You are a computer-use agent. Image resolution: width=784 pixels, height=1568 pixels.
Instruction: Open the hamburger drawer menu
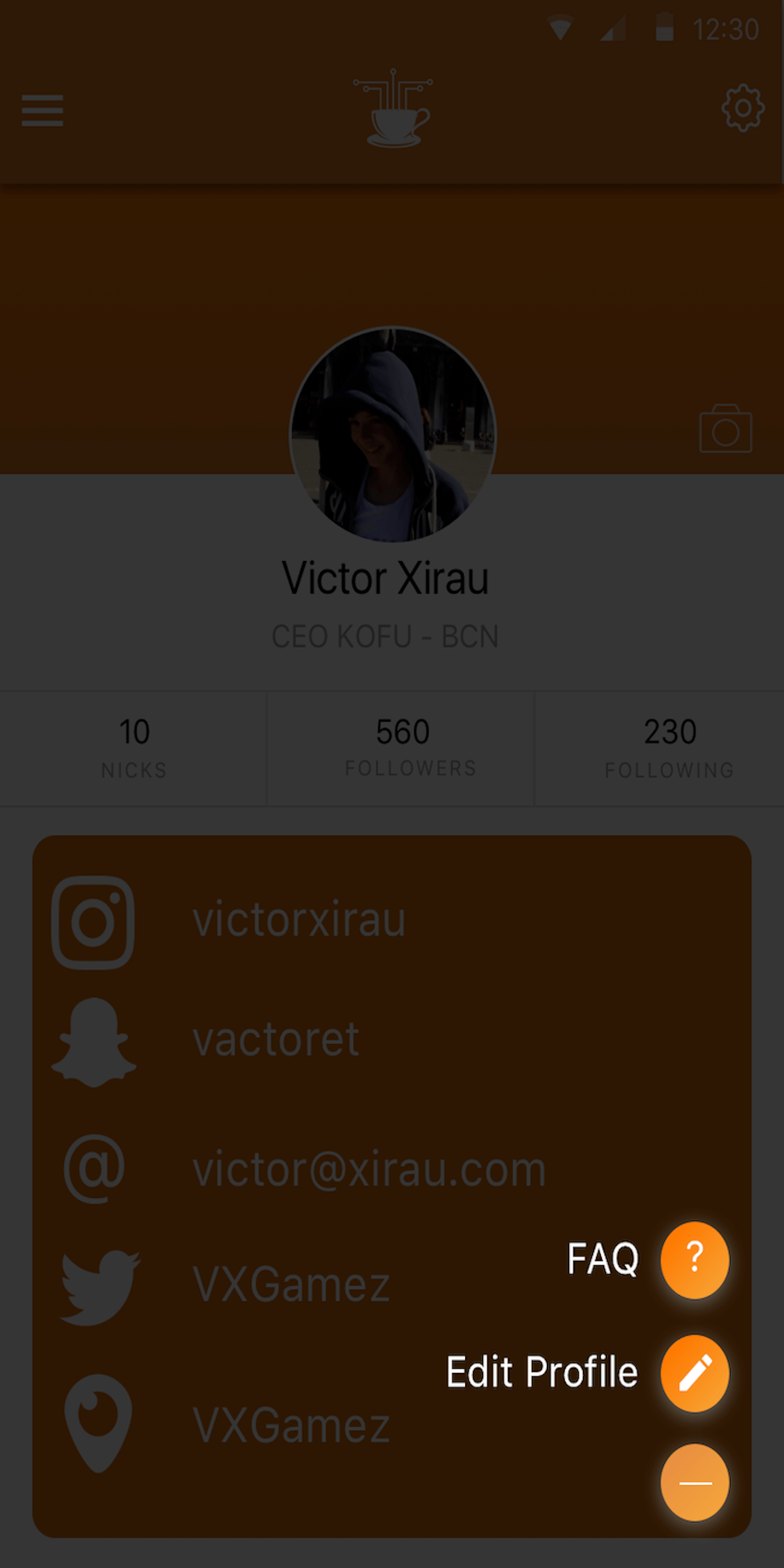coord(42,110)
